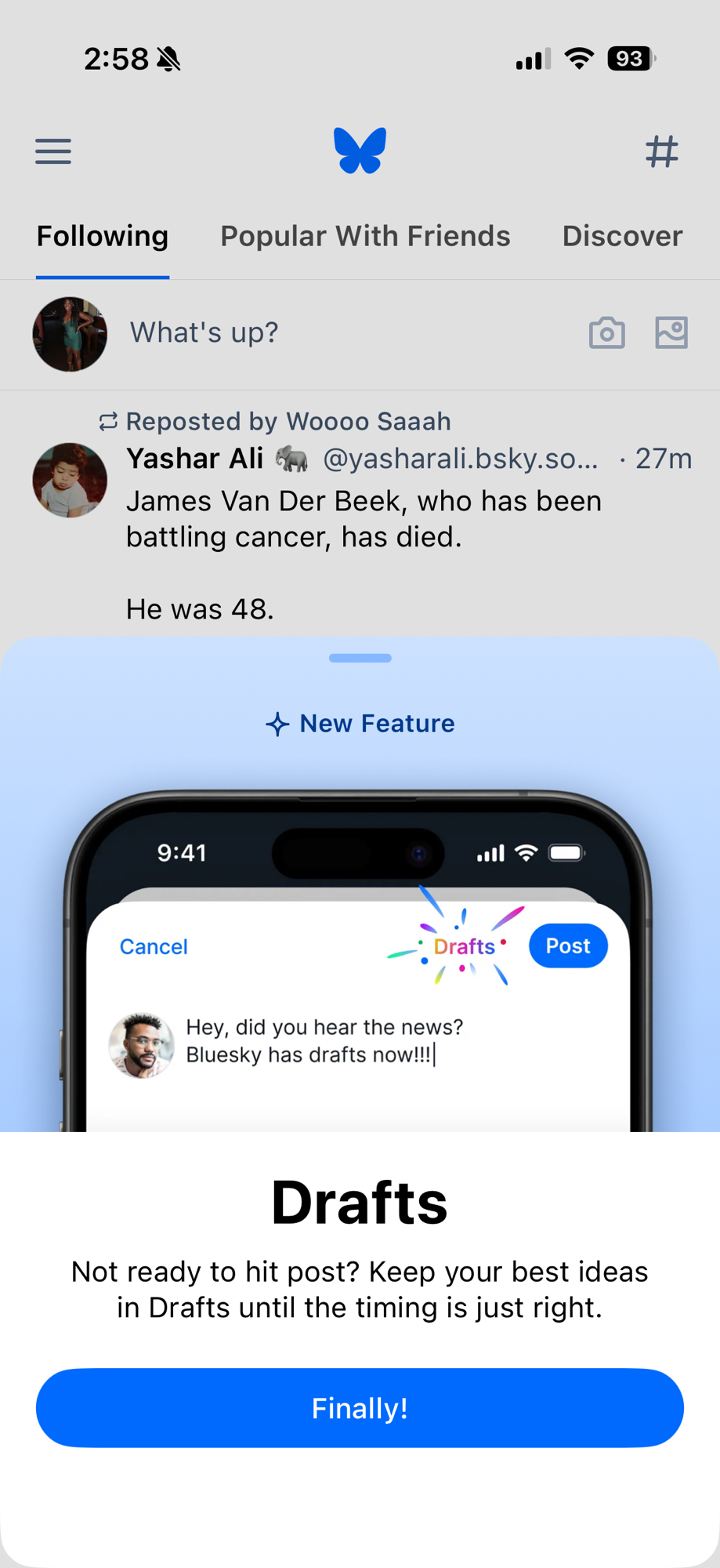This screenshot has width=720, height=1568.
Task: Open your own profile avatar
Action: coord(70,334)
